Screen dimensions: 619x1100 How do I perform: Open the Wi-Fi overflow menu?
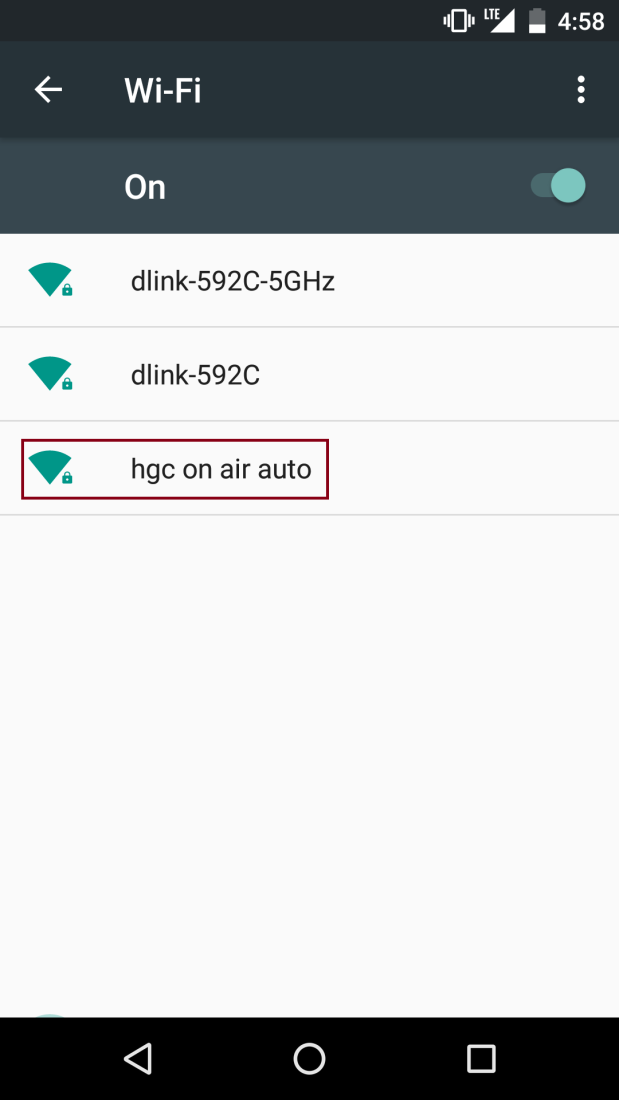point(581,90)
